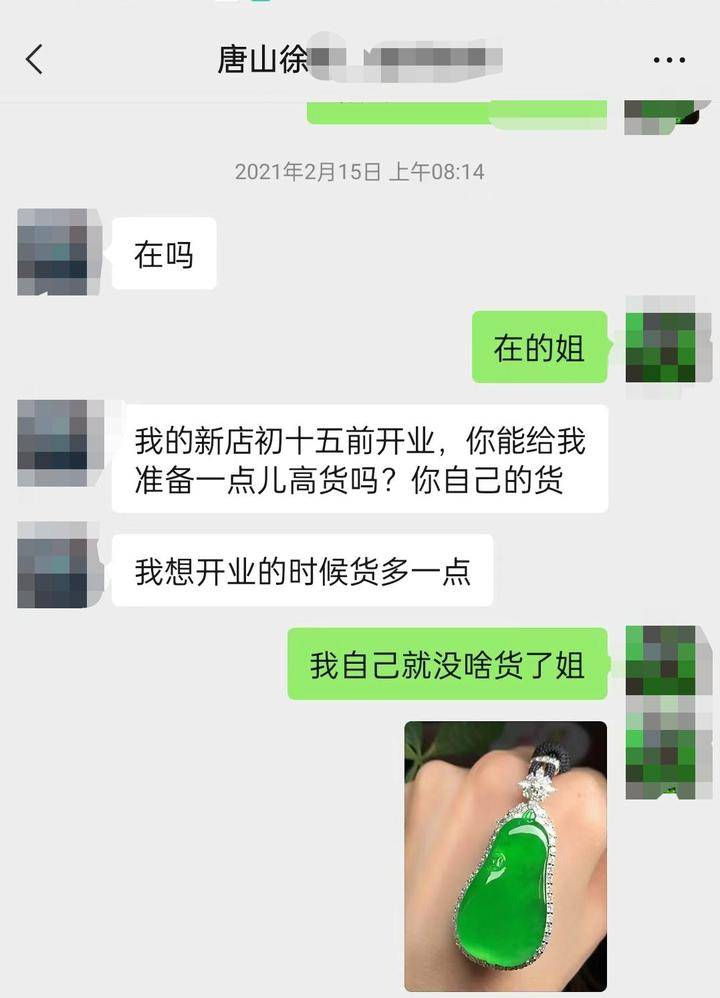Open the three-dot chat options menu
Viewport: 720px width, 998px height.
[x=669, y=60]
